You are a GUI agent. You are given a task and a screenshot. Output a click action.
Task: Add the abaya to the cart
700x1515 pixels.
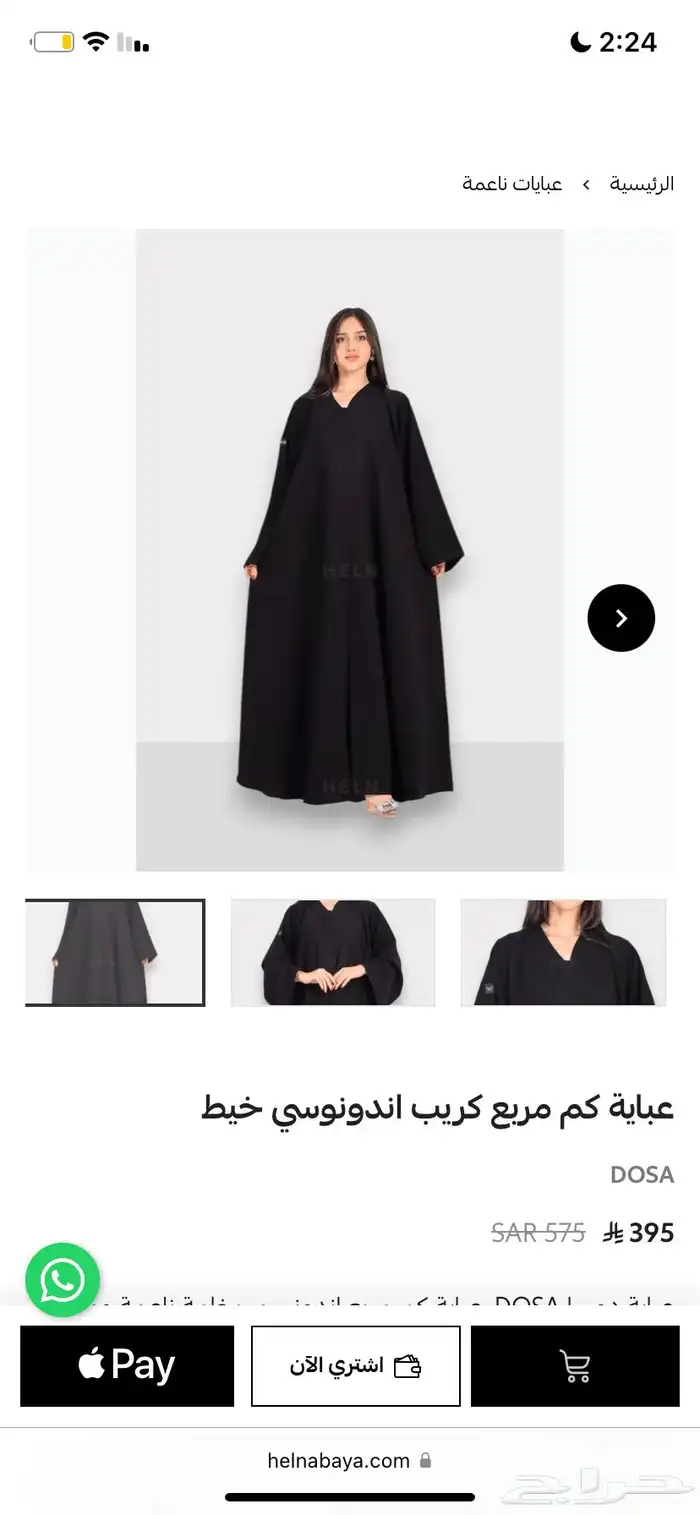[575, 1366]
